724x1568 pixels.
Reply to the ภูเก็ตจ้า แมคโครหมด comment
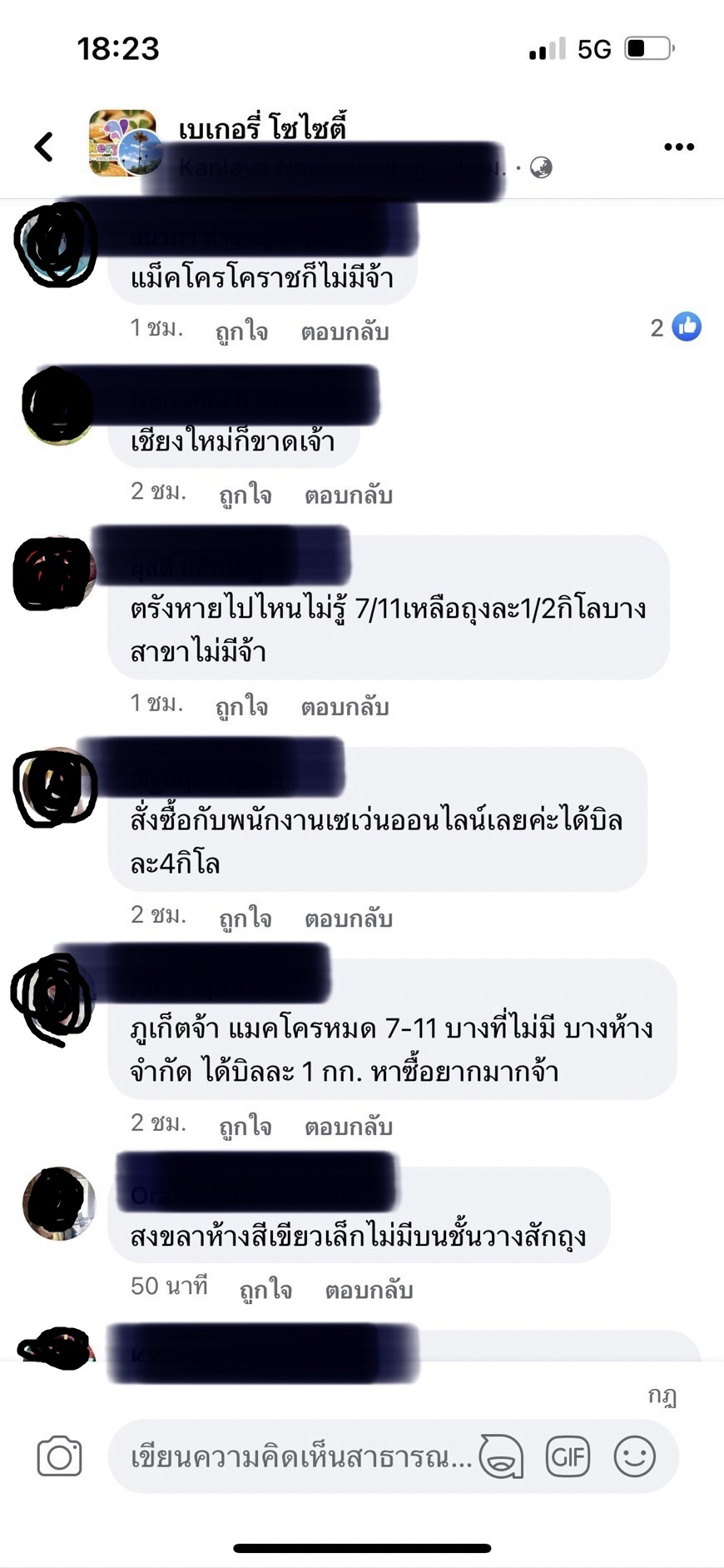tap(348, 1126)
